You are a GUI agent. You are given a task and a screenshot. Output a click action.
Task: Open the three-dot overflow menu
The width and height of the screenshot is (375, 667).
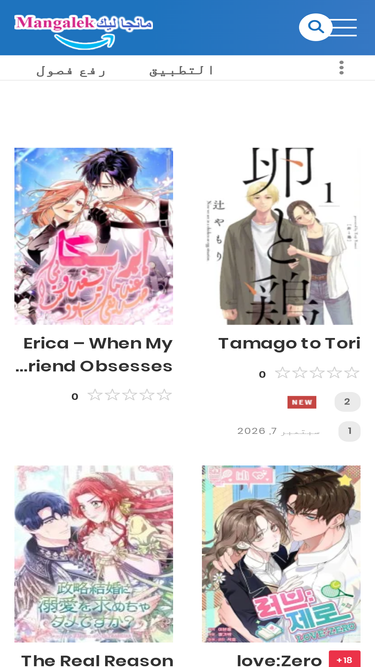pos(341,68)
